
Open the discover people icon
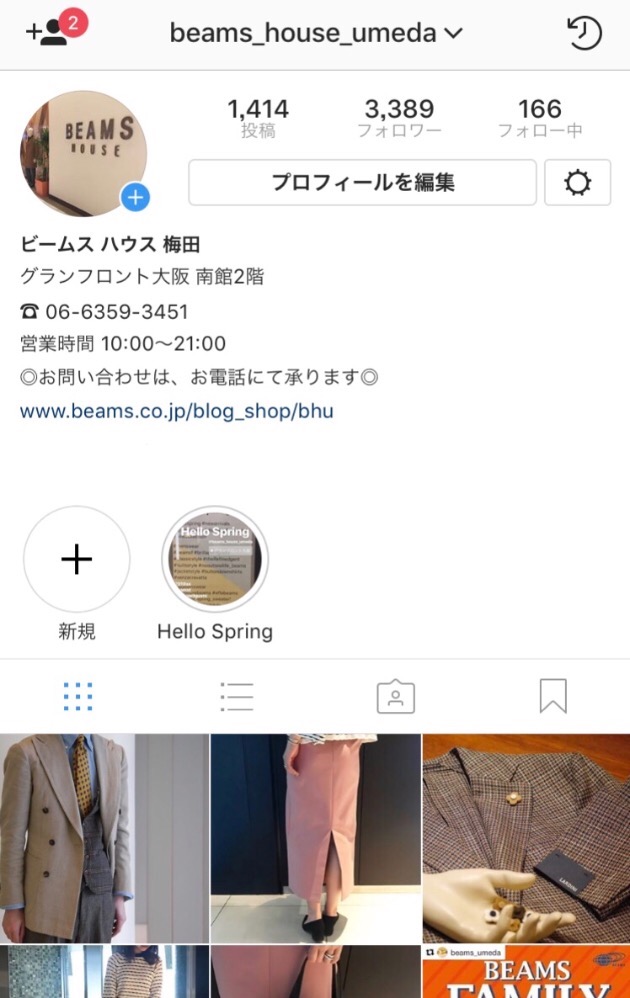pos(47,32)
